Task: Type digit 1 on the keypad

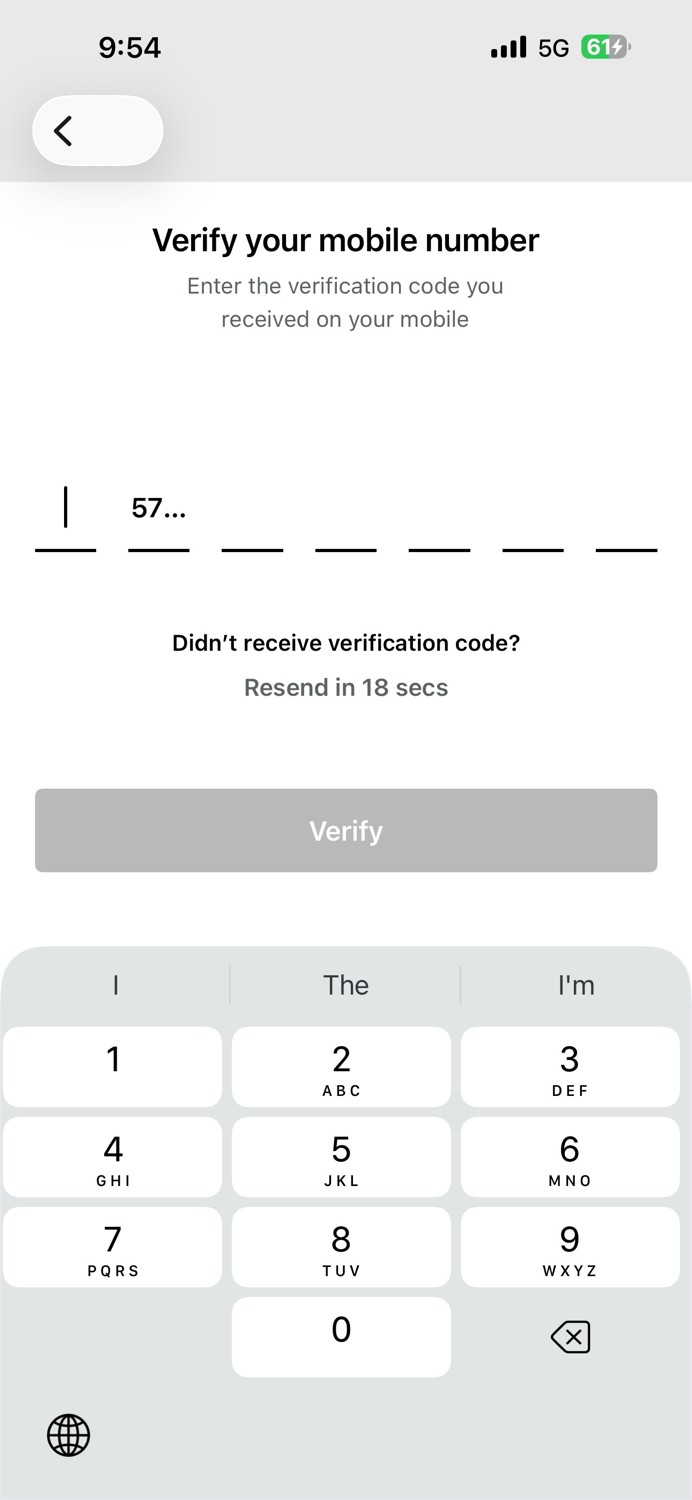Action: (113, 1067)
